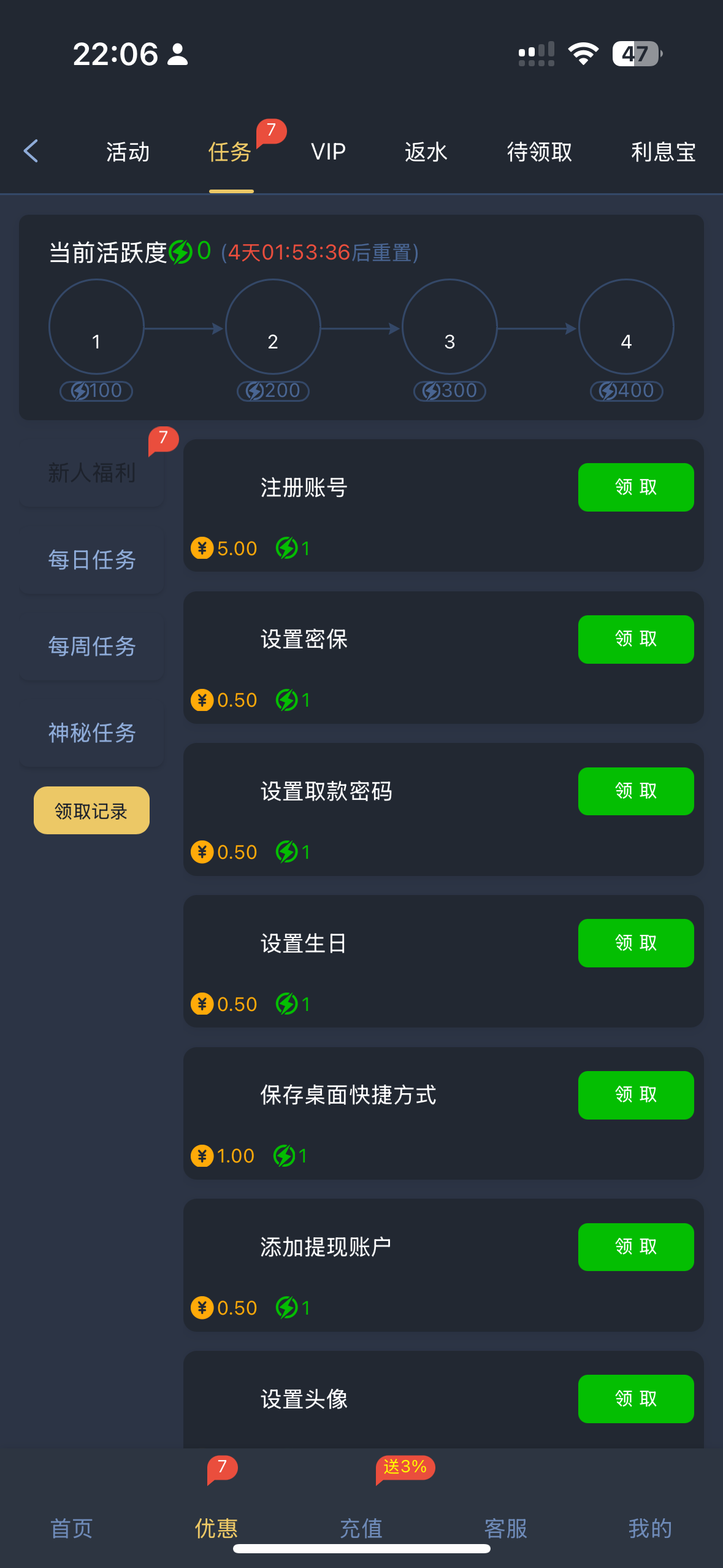The width and height of the screenshot is (723, 1568).
Task: Claim the 注册账号 reward
Action: (x=636, y=487)
